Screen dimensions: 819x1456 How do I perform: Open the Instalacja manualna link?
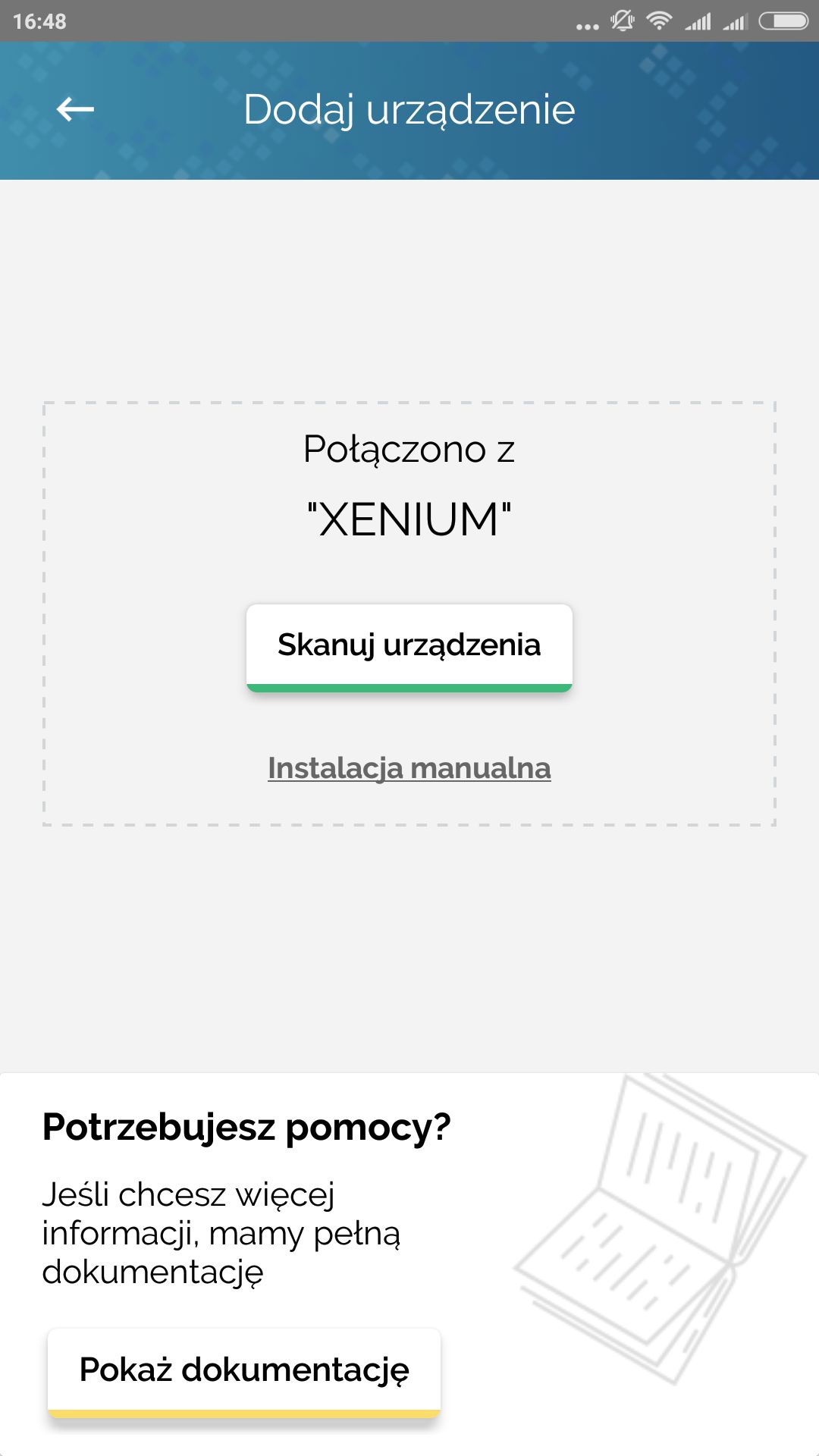coord(409,767)
